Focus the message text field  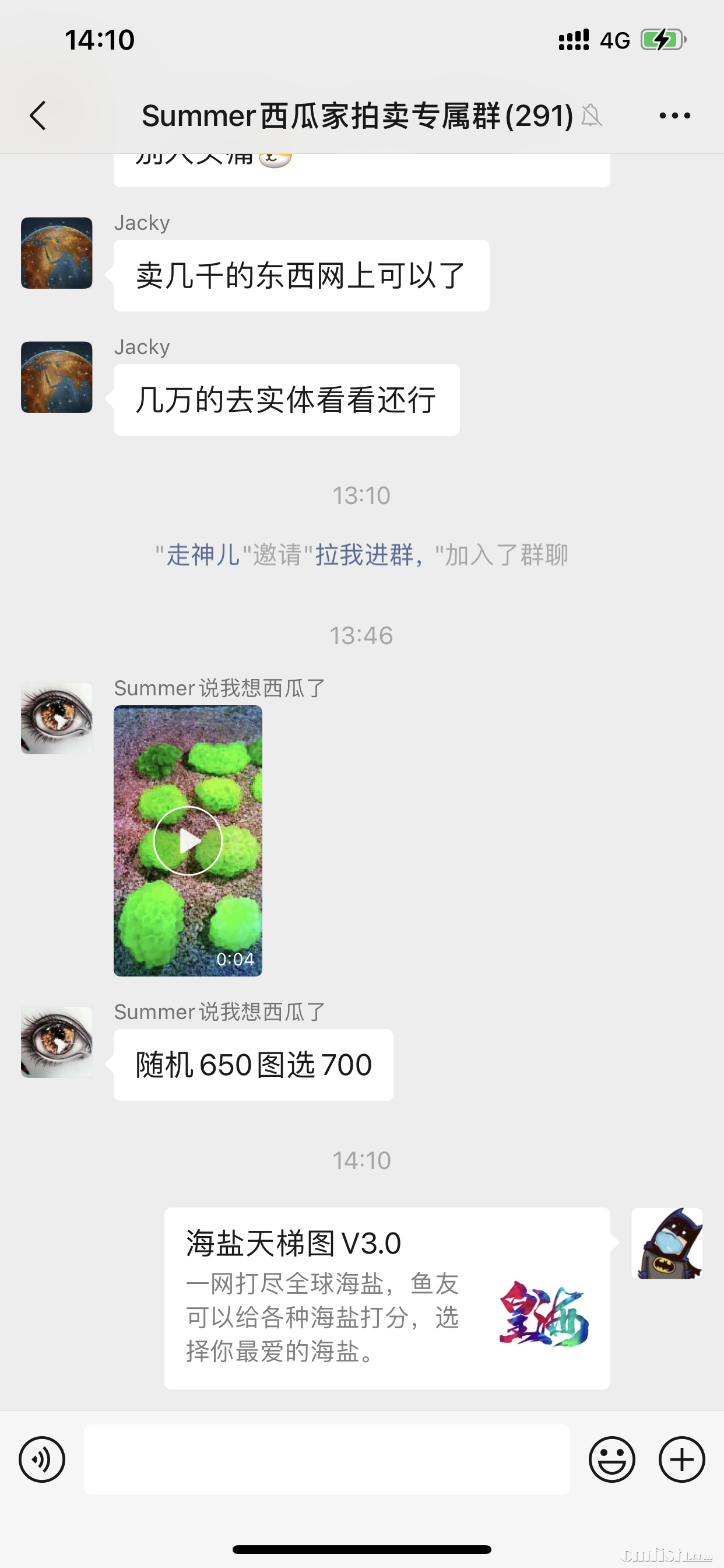pyautogui.click(x=326, y=1459)
